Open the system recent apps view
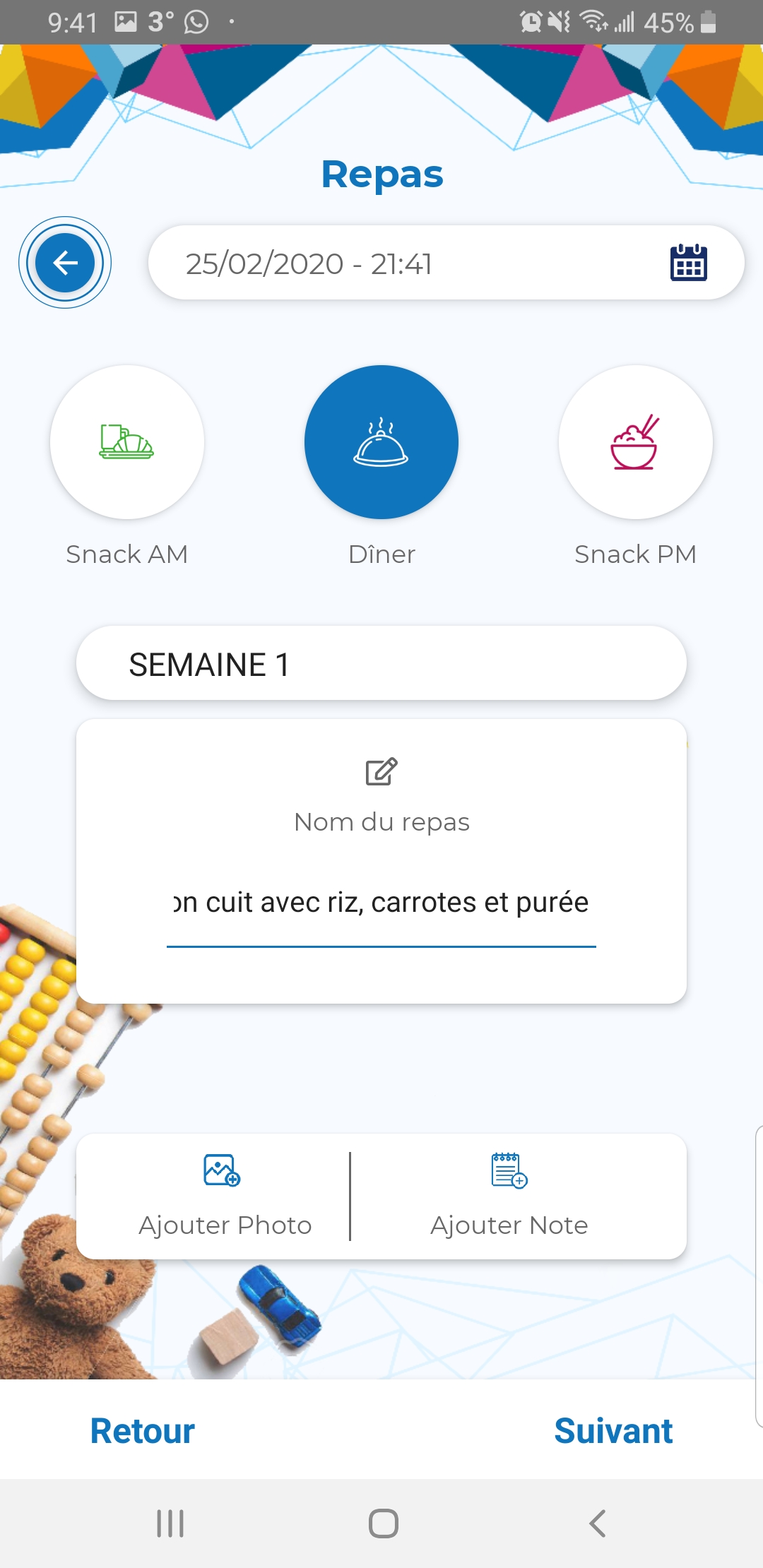Screen dimensions: 763x1568 click(x=170, y=1524)
